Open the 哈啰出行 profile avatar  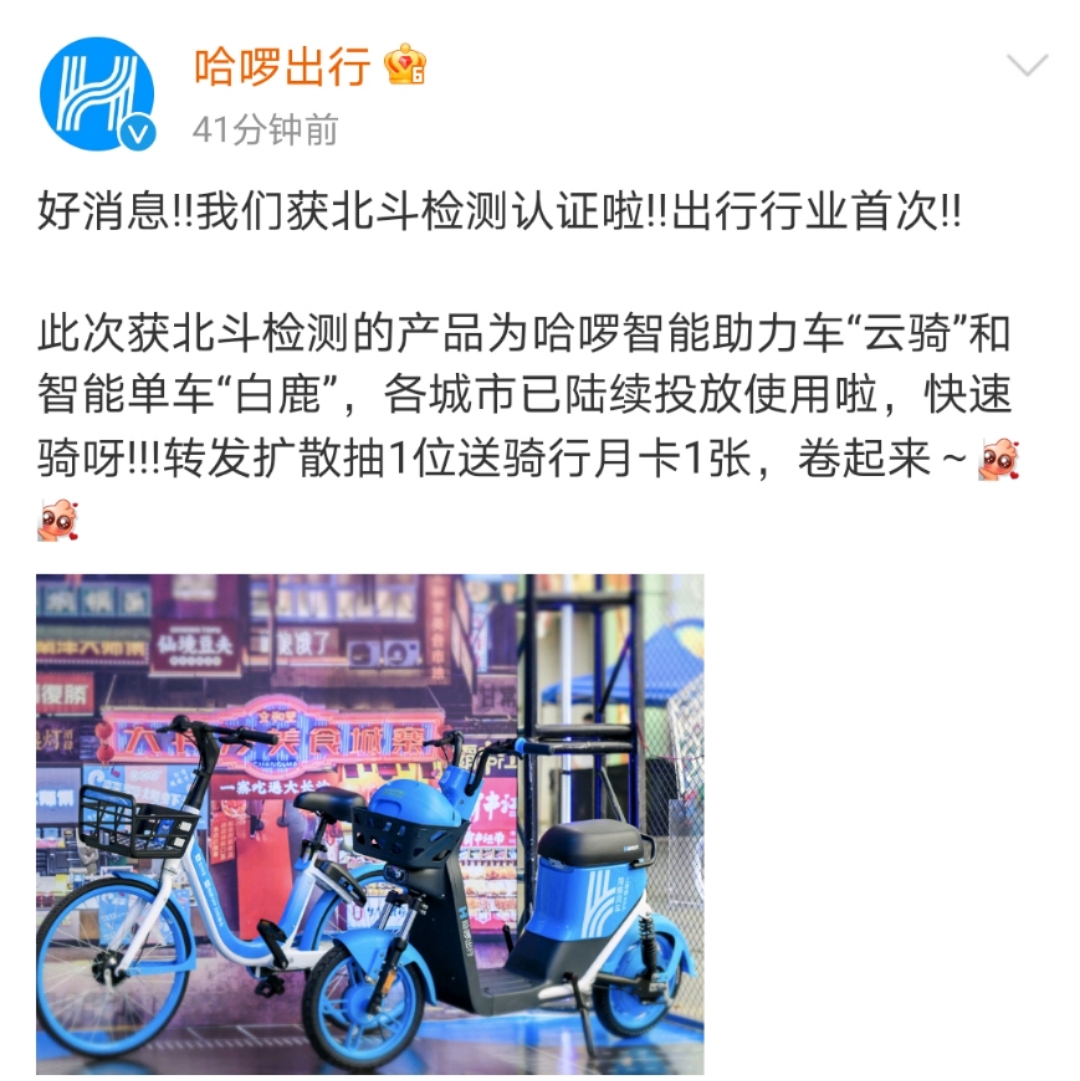pos(97,93)
